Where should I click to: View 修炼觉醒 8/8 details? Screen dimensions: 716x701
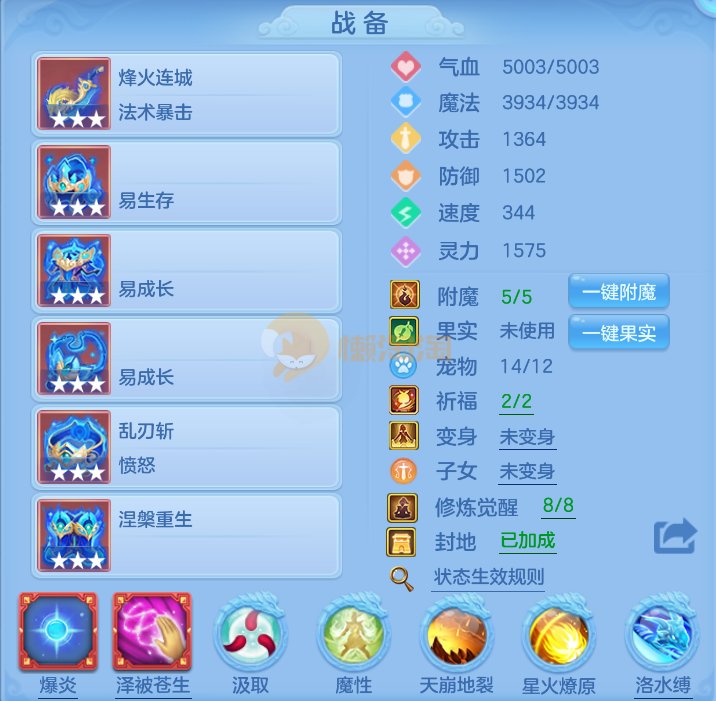point(558,506)
